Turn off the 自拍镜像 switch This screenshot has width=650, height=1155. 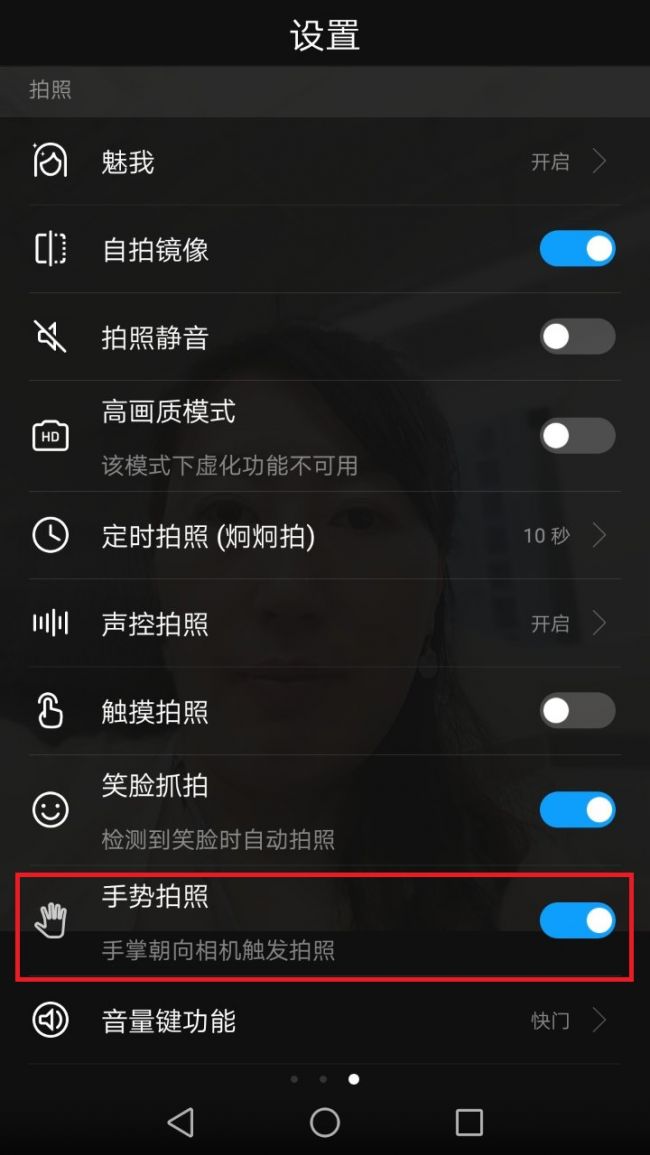pos(577,249)
